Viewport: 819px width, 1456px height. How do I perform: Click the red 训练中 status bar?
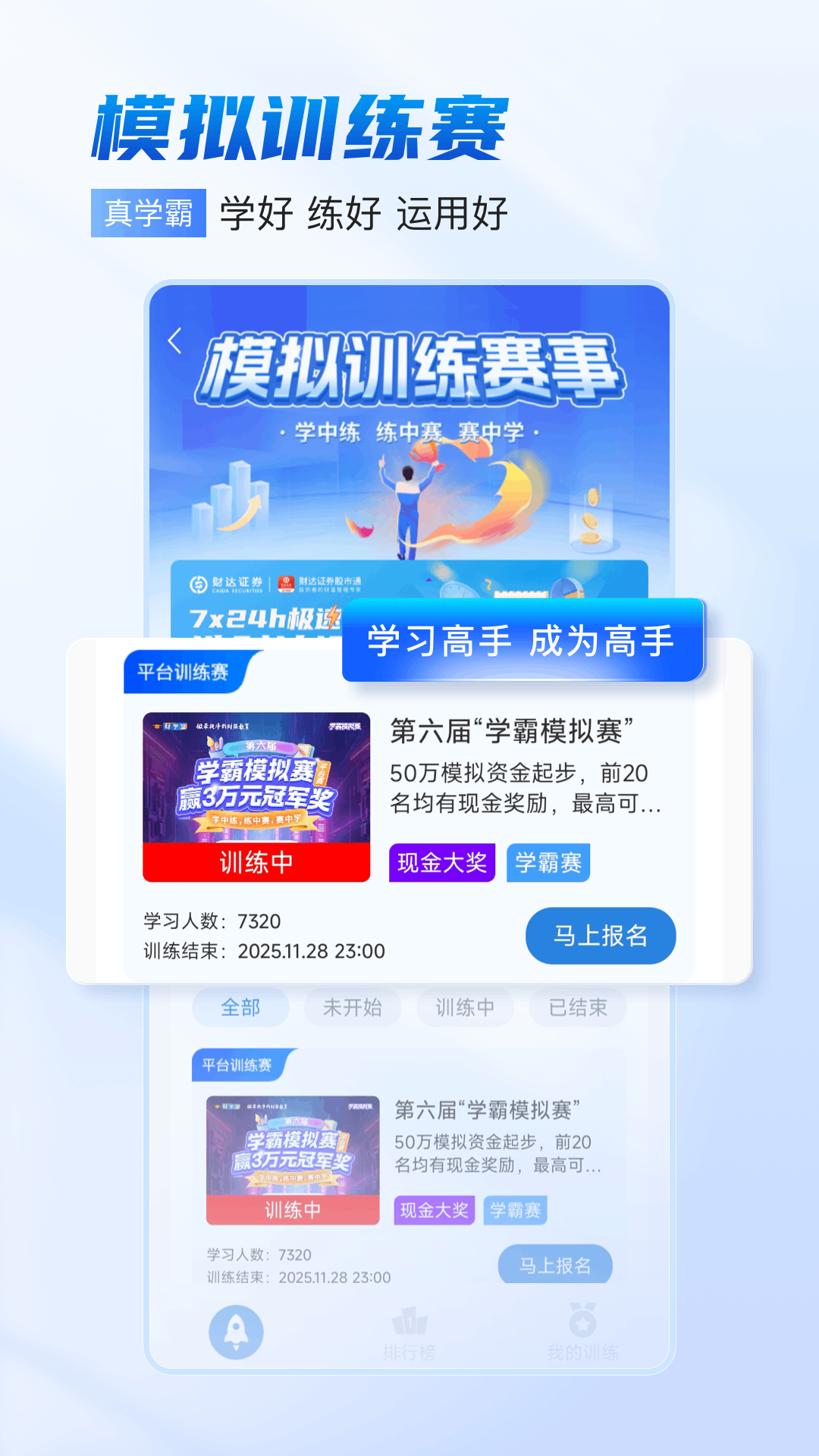coord(258,861)
